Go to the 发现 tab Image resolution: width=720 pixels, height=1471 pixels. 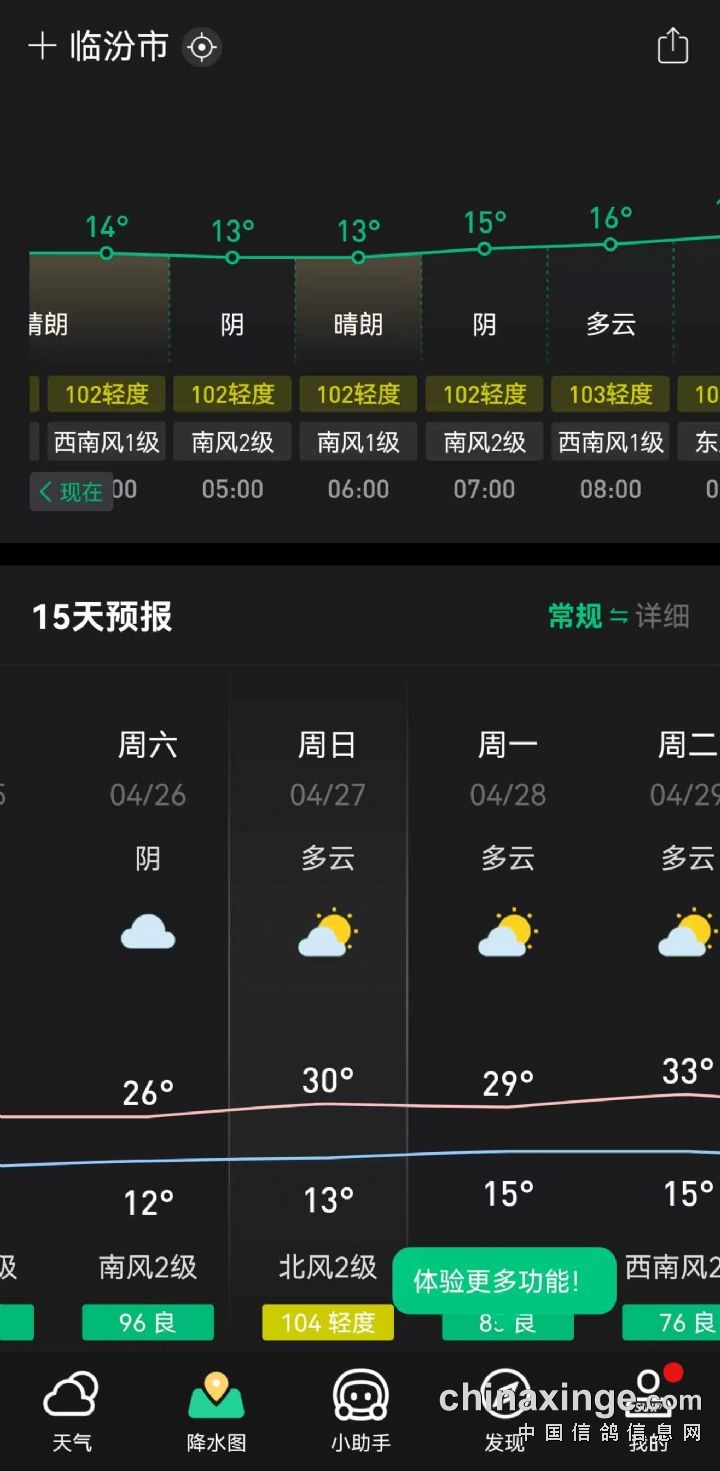coord(505,1412)
